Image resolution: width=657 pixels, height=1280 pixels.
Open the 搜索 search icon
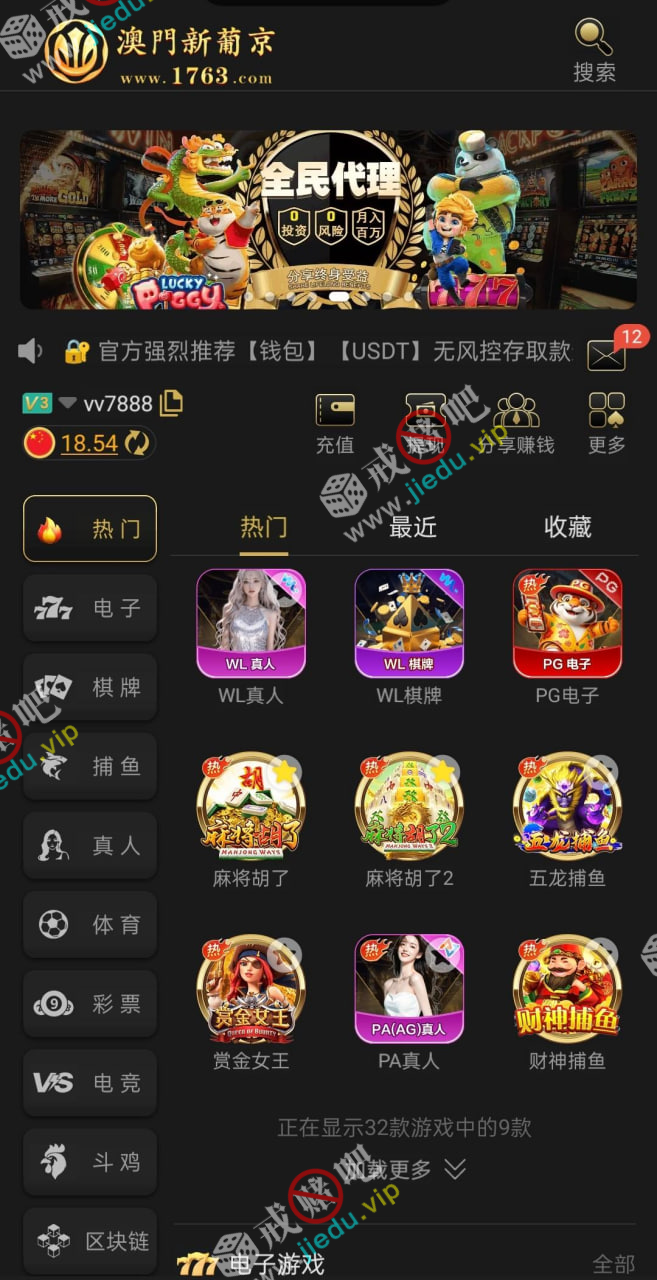(x=594, y=50)
